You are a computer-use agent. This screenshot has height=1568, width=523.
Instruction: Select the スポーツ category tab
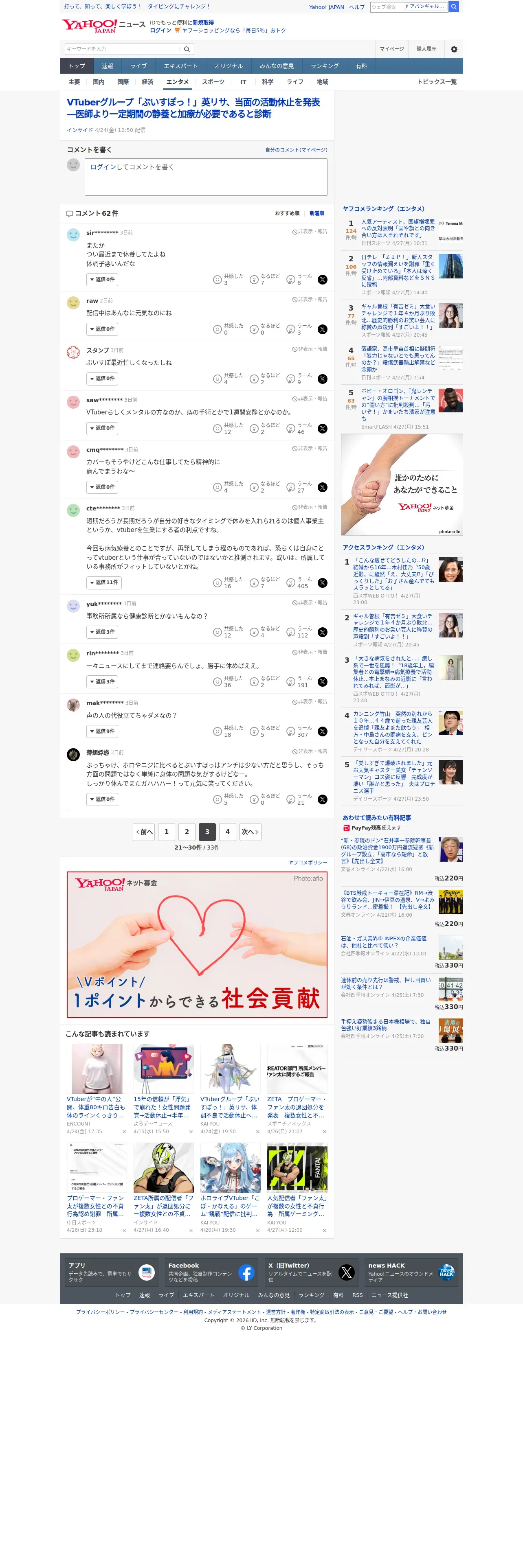[x=213, y=81]
